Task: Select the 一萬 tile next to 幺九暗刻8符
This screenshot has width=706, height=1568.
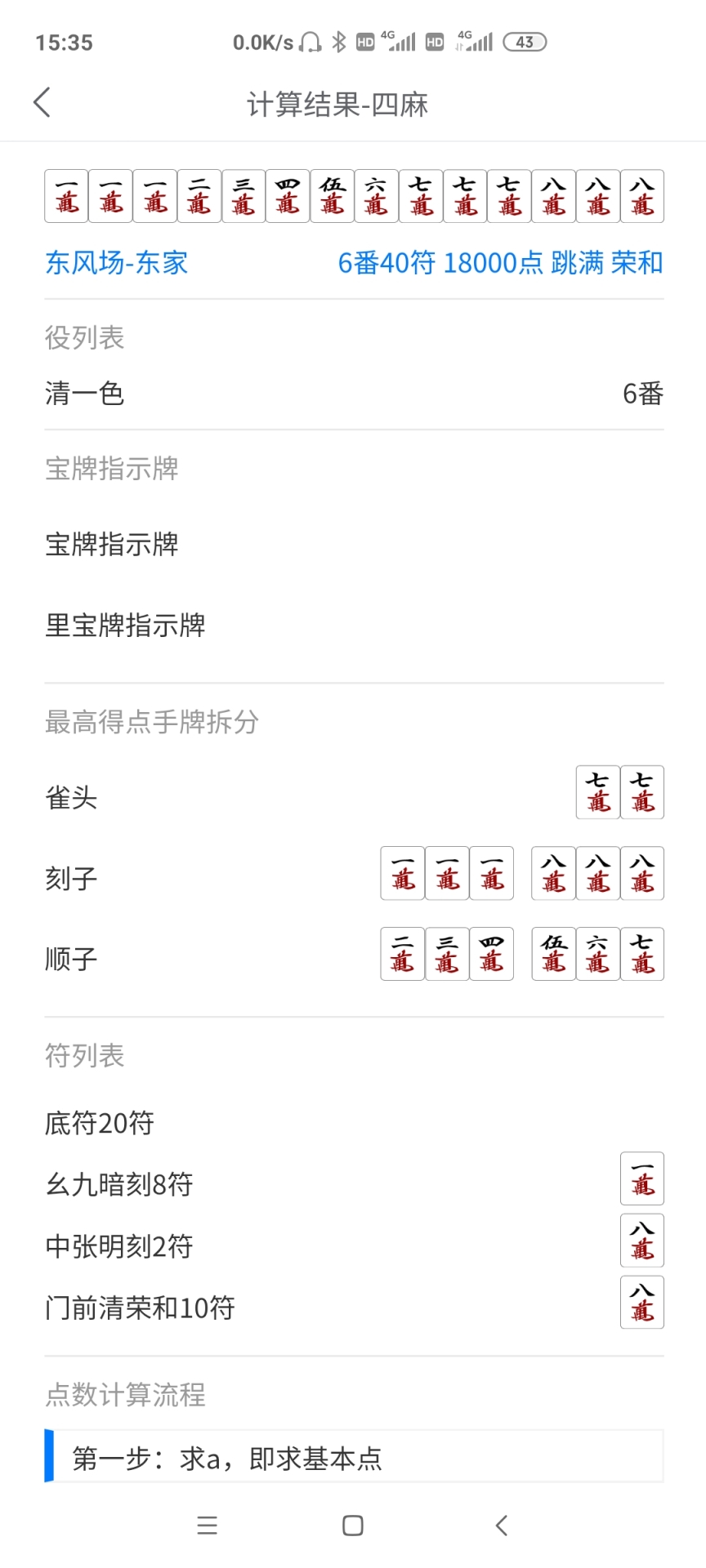Action: click(641, 1178)
